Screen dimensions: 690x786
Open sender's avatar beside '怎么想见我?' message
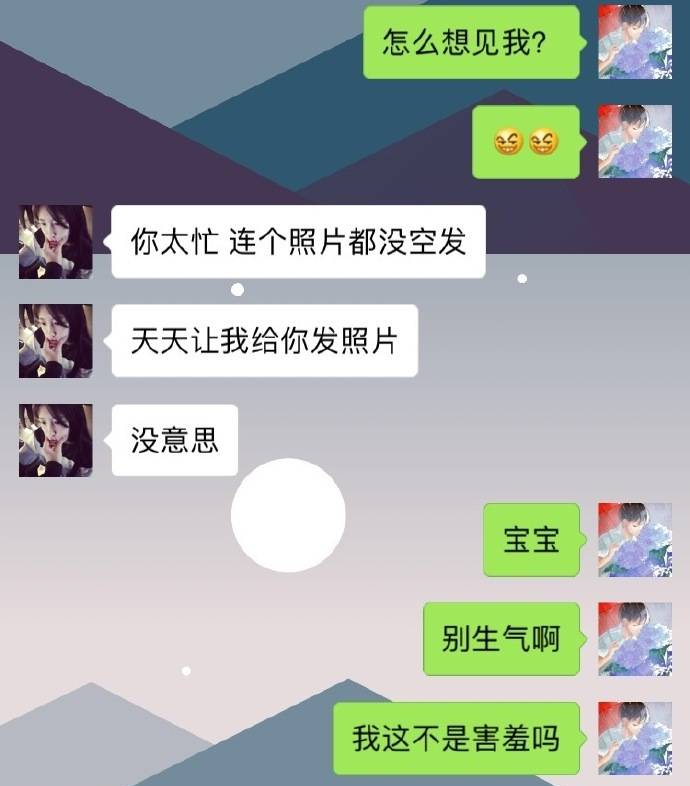click(634, 42)
